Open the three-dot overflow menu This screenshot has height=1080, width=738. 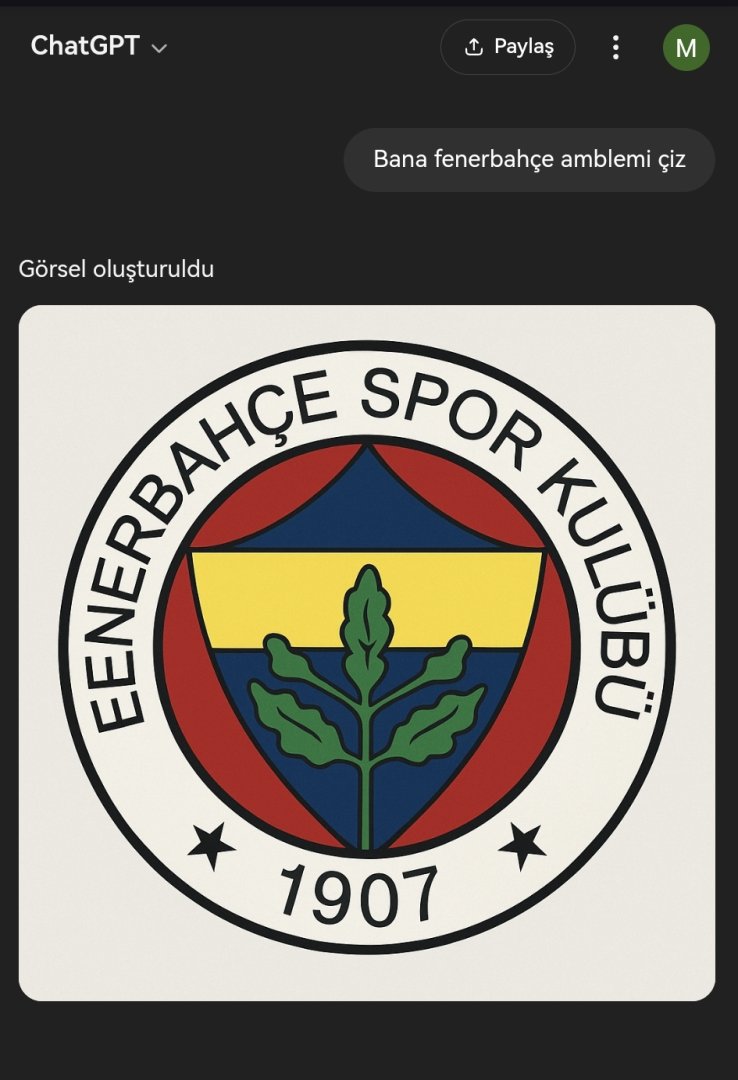pos(616,47)
